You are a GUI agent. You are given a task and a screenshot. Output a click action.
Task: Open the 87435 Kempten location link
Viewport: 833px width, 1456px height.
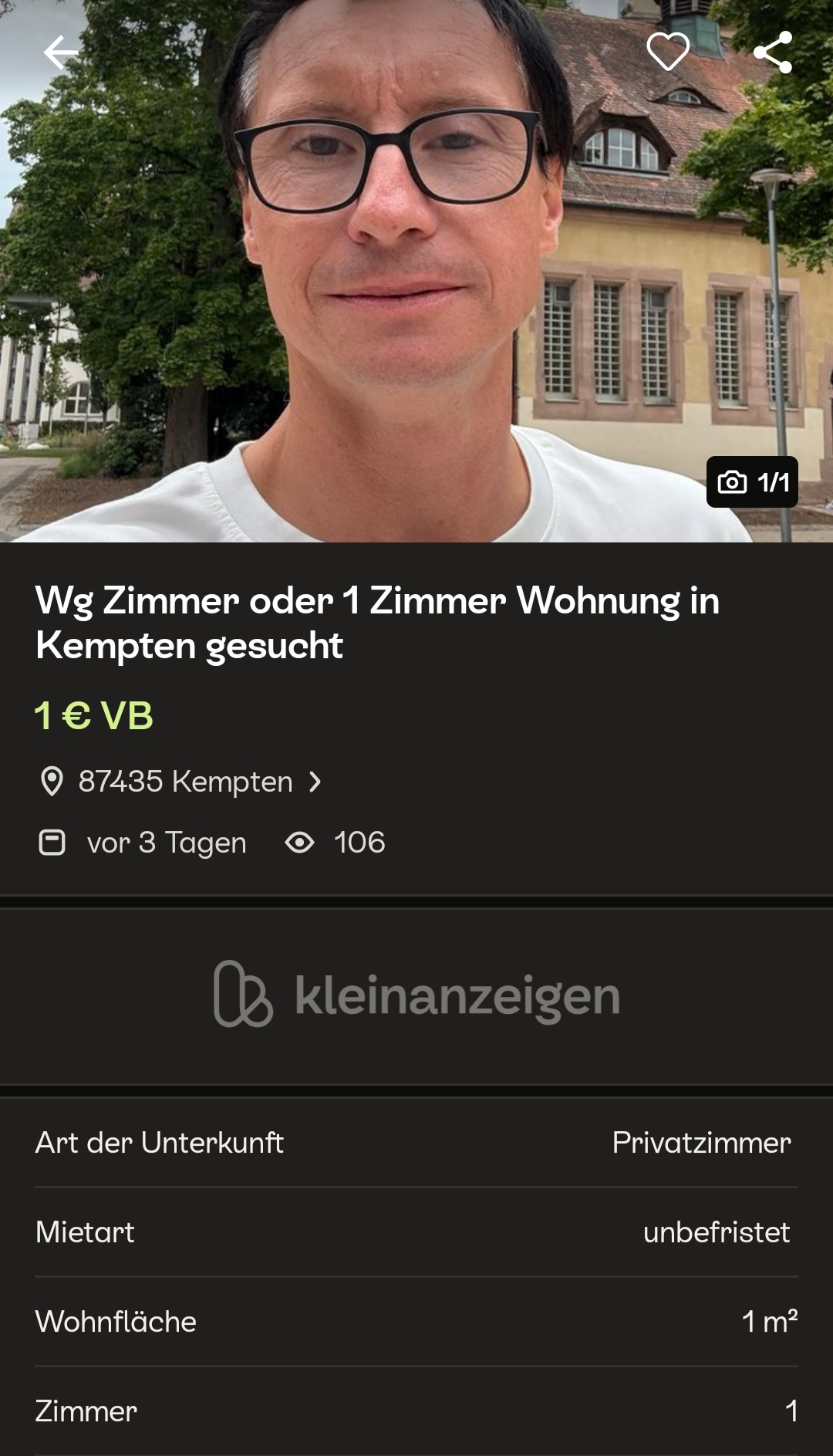point(185,782)
